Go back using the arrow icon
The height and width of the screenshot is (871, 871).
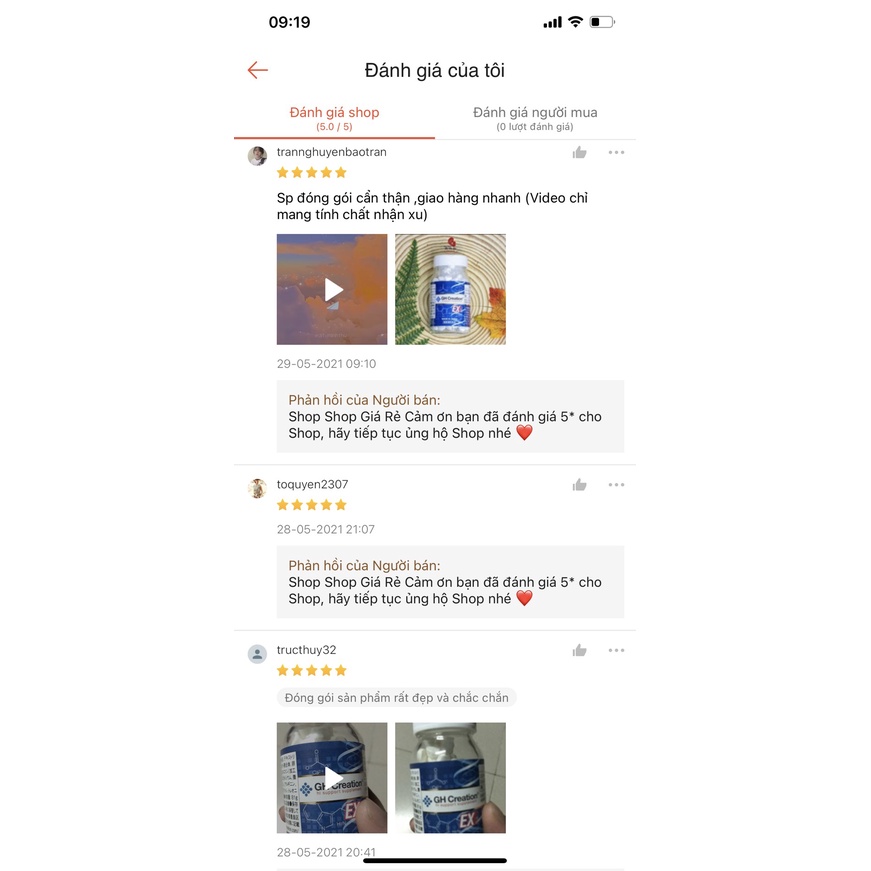click(258, 70)
